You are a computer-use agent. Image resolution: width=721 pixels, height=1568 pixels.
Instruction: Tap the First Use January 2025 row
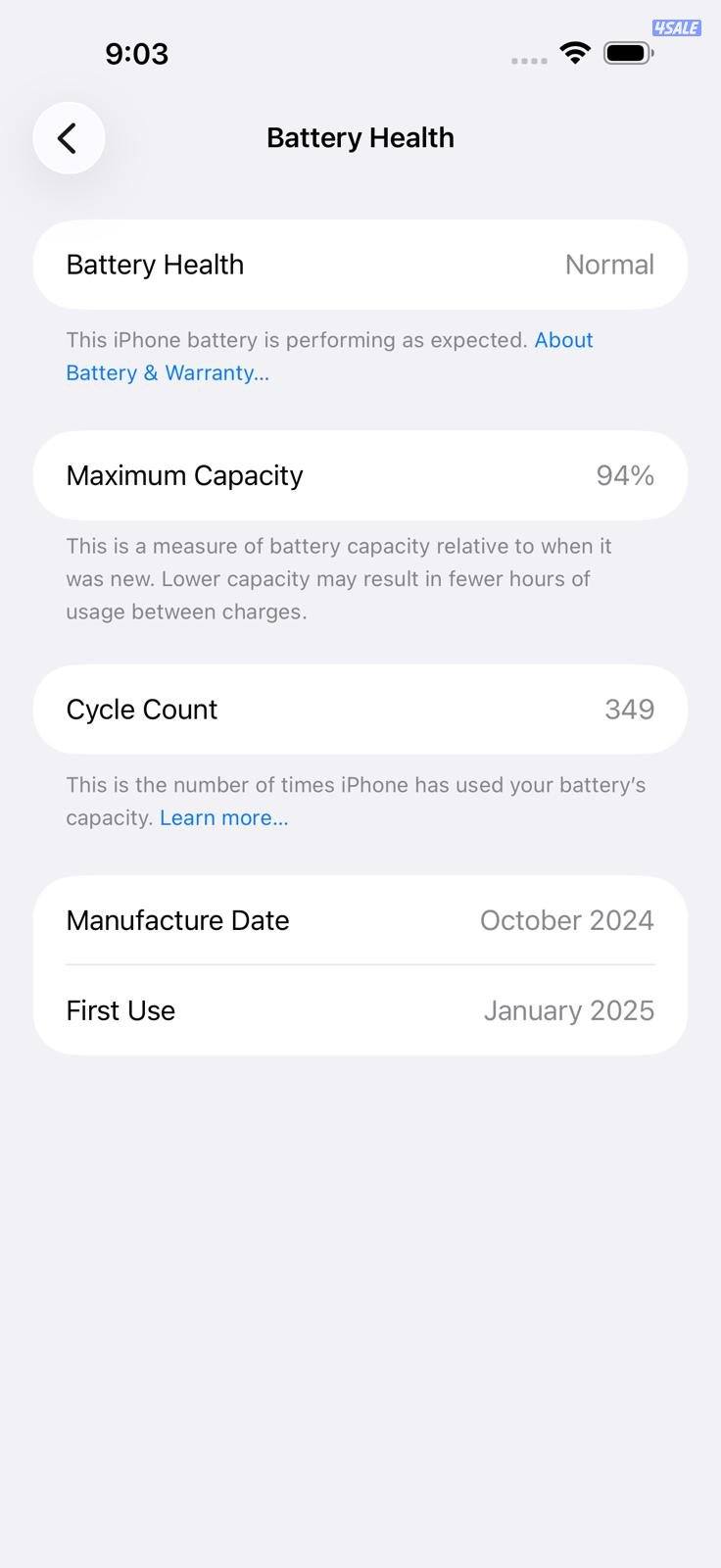(x=360, y=1010)
